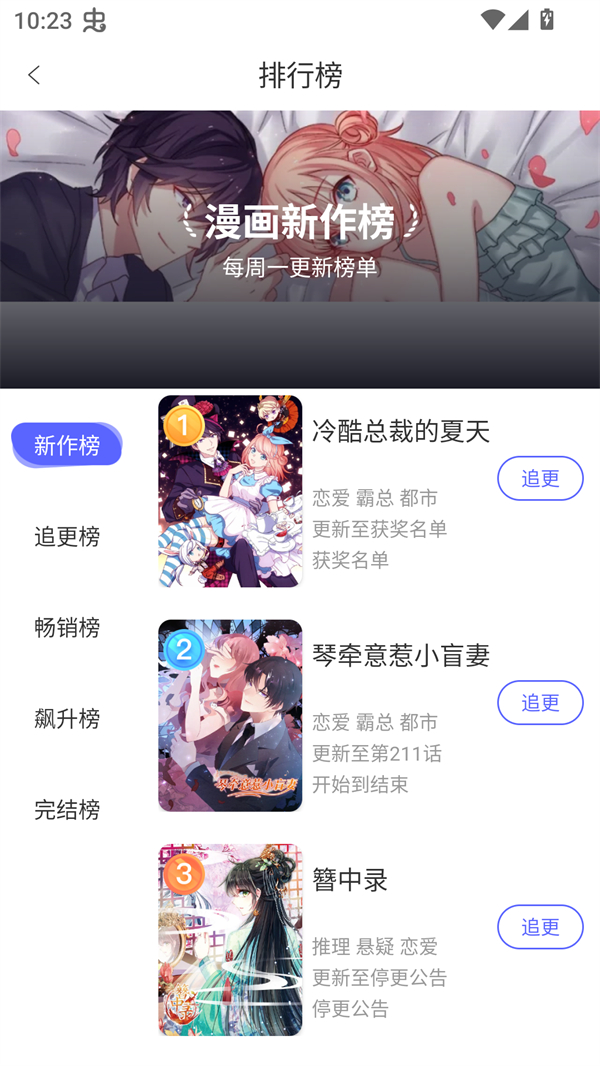
Task: Open the 琴牵意惹小盲妻 comic cover
Action: click(x=230, y=715)
